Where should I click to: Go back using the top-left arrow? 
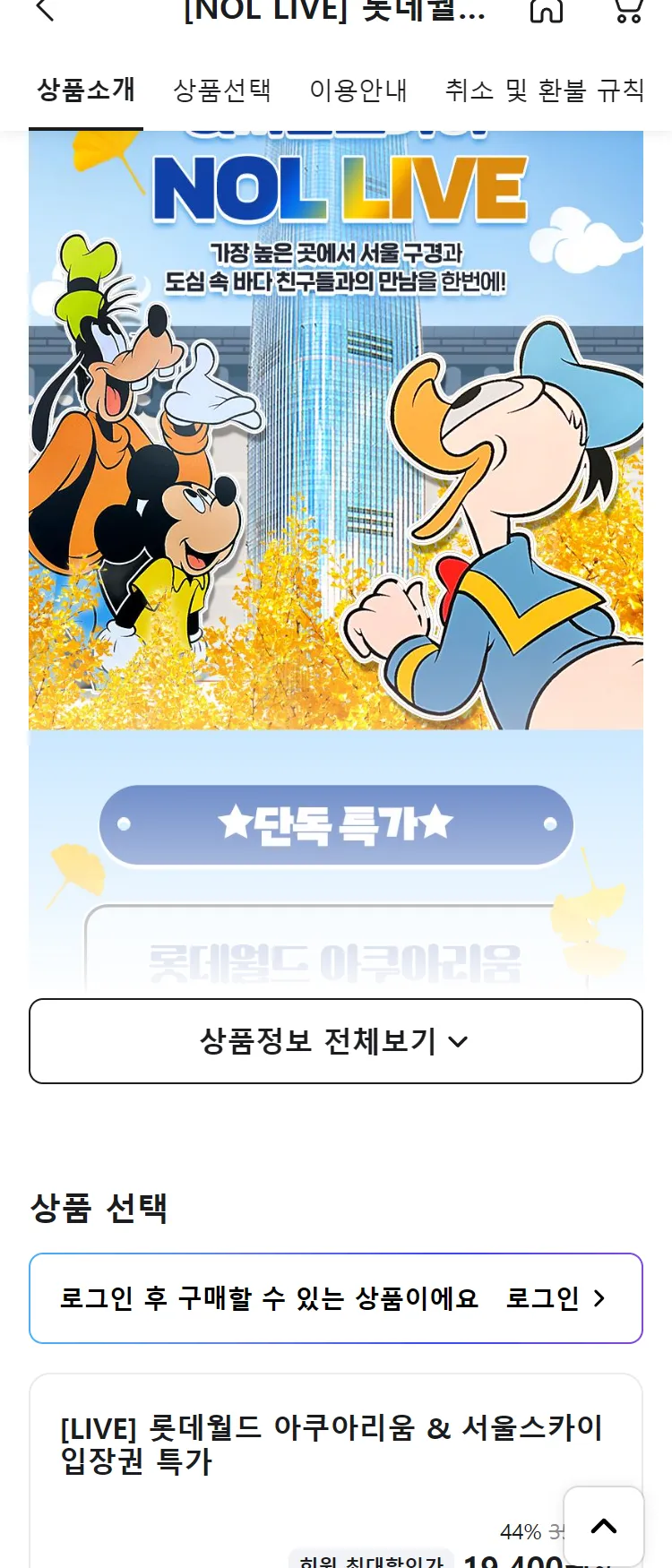[45, 11]
